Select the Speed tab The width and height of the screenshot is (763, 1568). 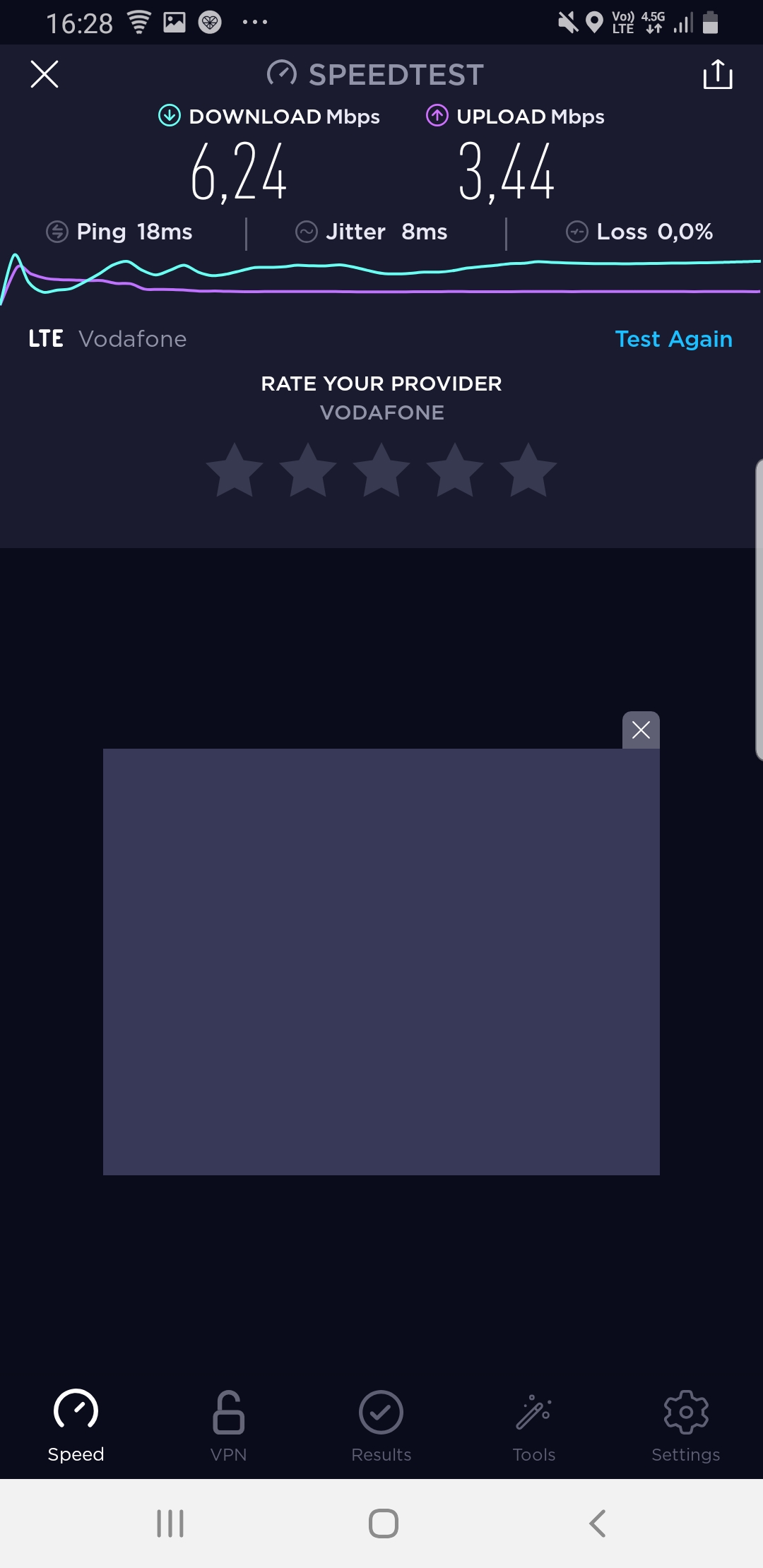pyautogui.click(x=76, y=1426)
